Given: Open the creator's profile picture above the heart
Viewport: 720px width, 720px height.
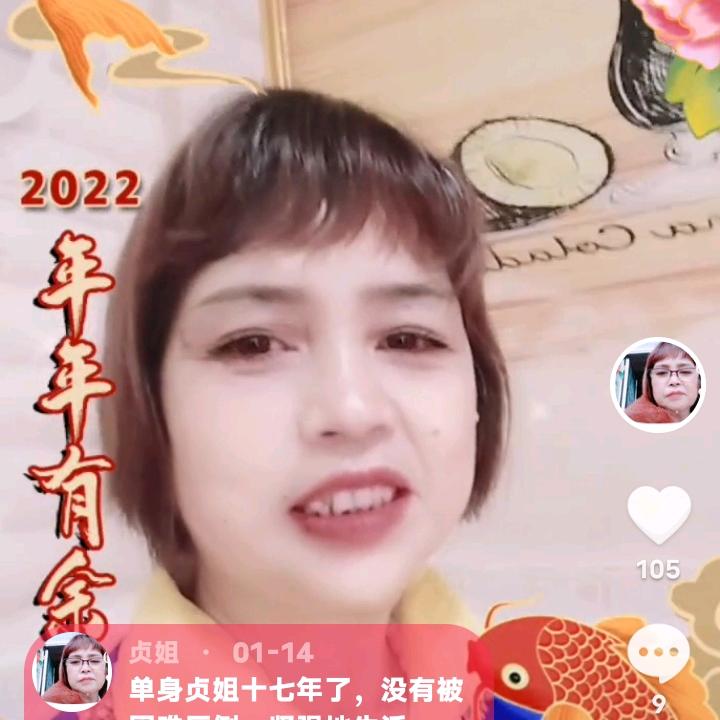Looking at the screenshot, I should [658, 384].
